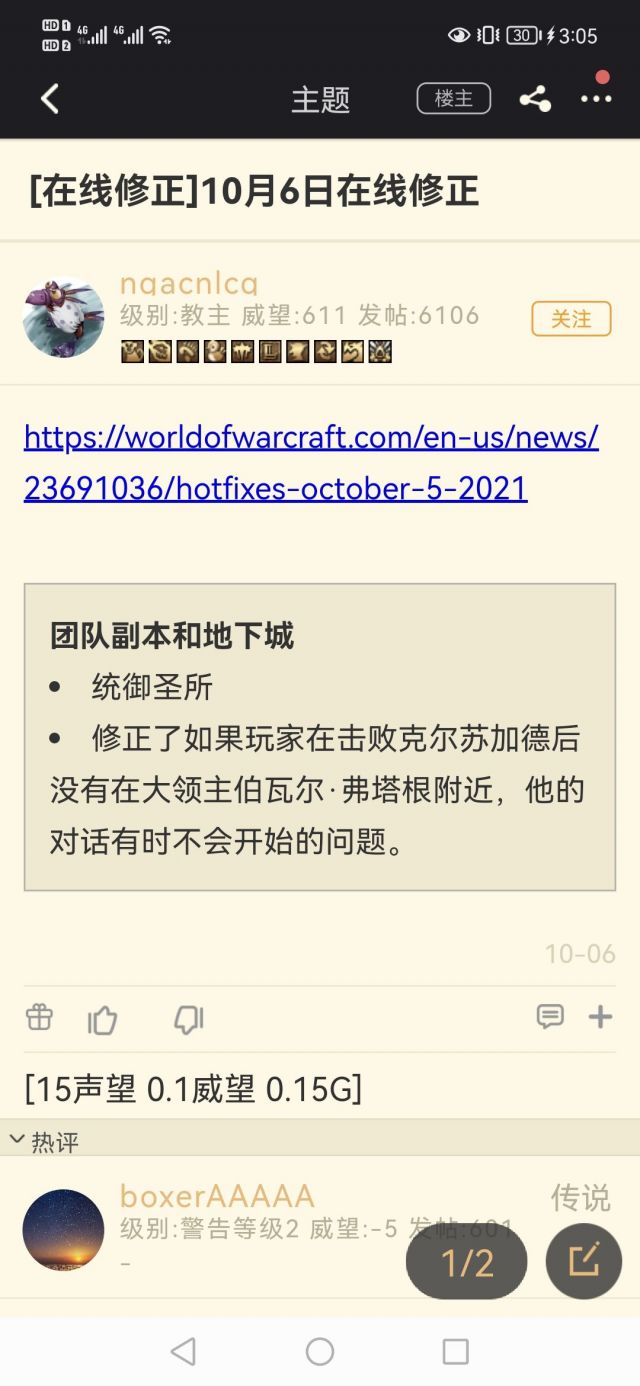Screen dimensions: 640x1386
Task: Open the worldofwarcraft.com hotfixes link
Action: coord(311,462)
